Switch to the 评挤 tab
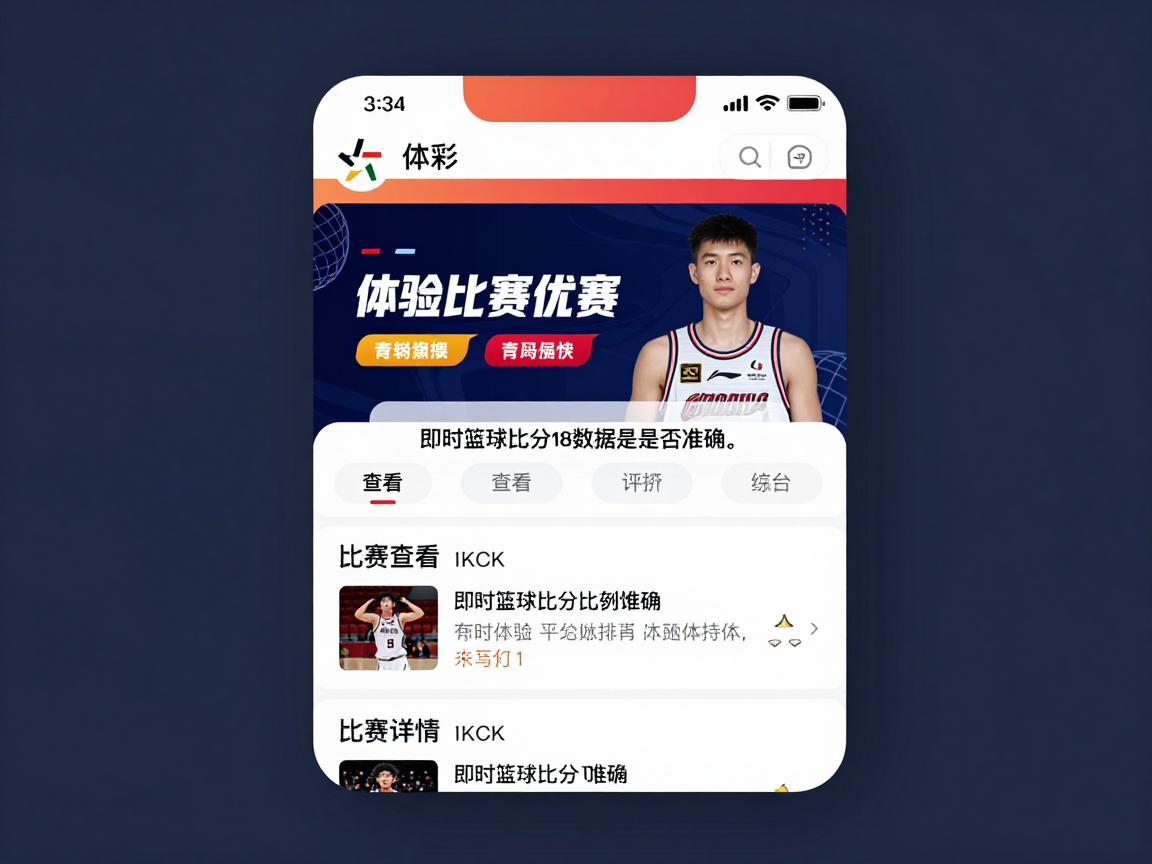The image size is (1152, 864). (642, 483)
